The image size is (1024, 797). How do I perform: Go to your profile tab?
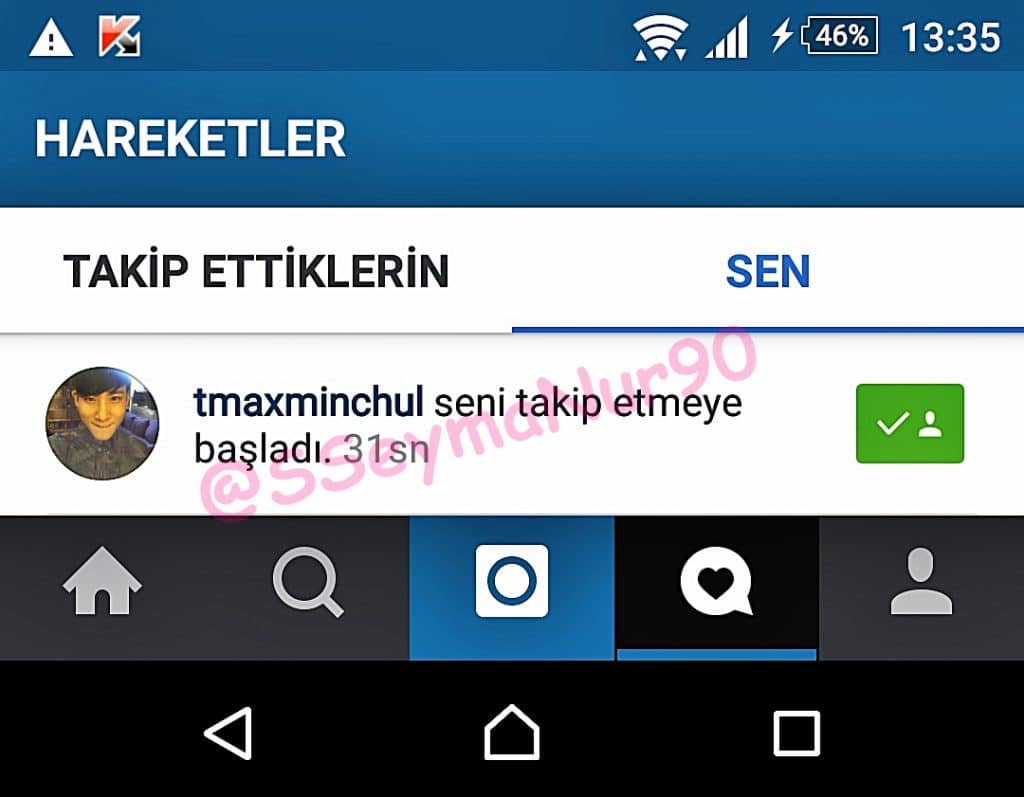pyautogui.click(x=921, y=585)
